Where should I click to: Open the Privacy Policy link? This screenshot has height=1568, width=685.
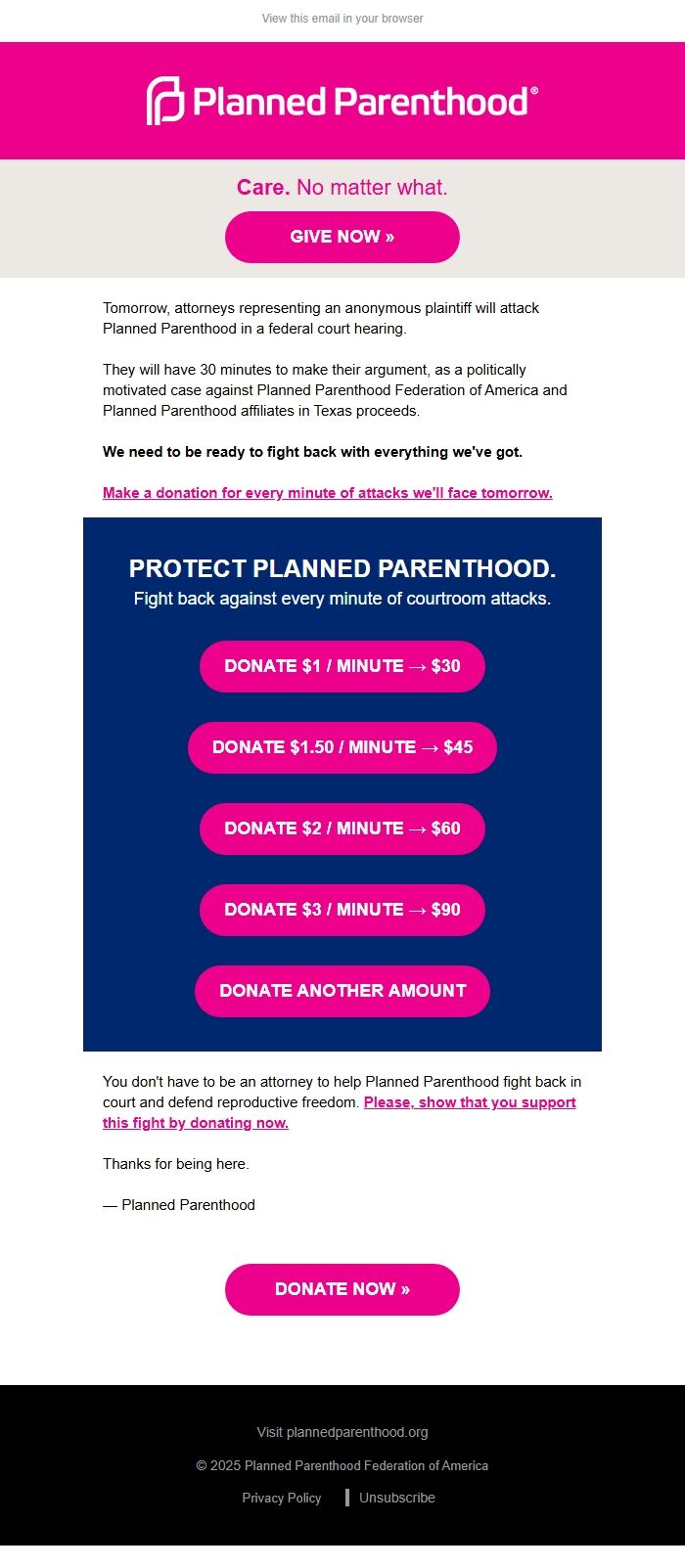point(282,1498)
